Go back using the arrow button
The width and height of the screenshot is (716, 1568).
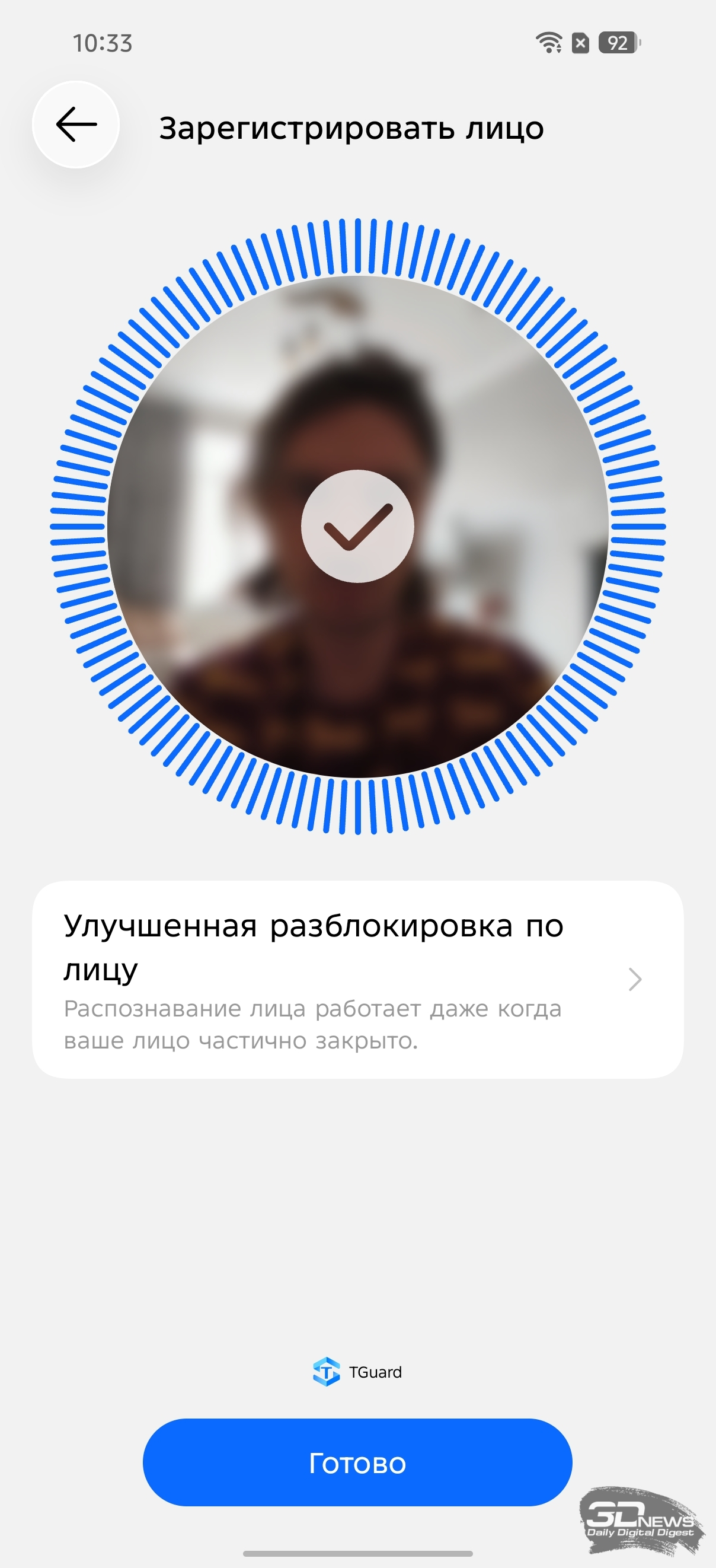coord(76,125)
